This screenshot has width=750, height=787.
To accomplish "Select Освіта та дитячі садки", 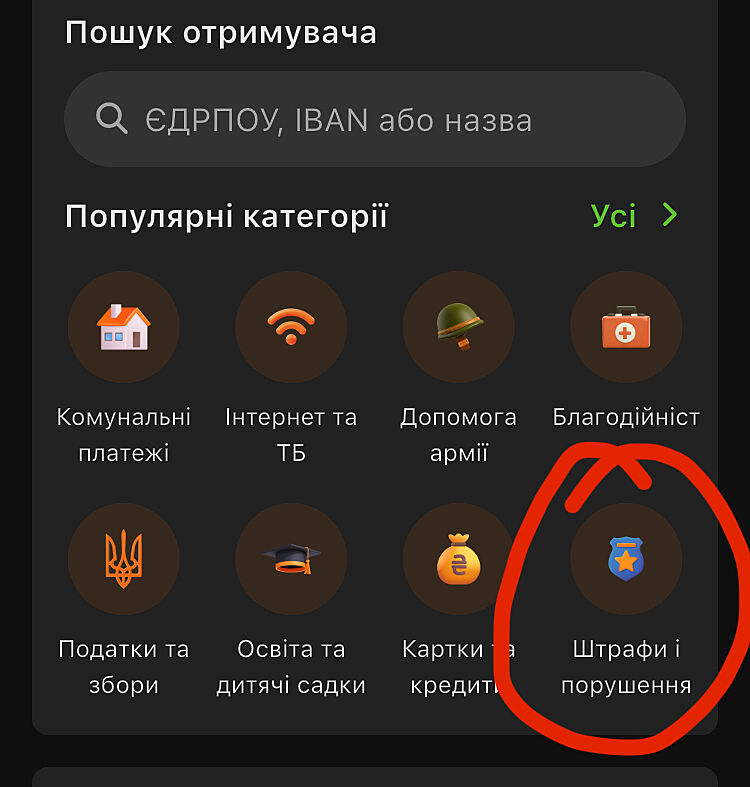I will (291, 559).
